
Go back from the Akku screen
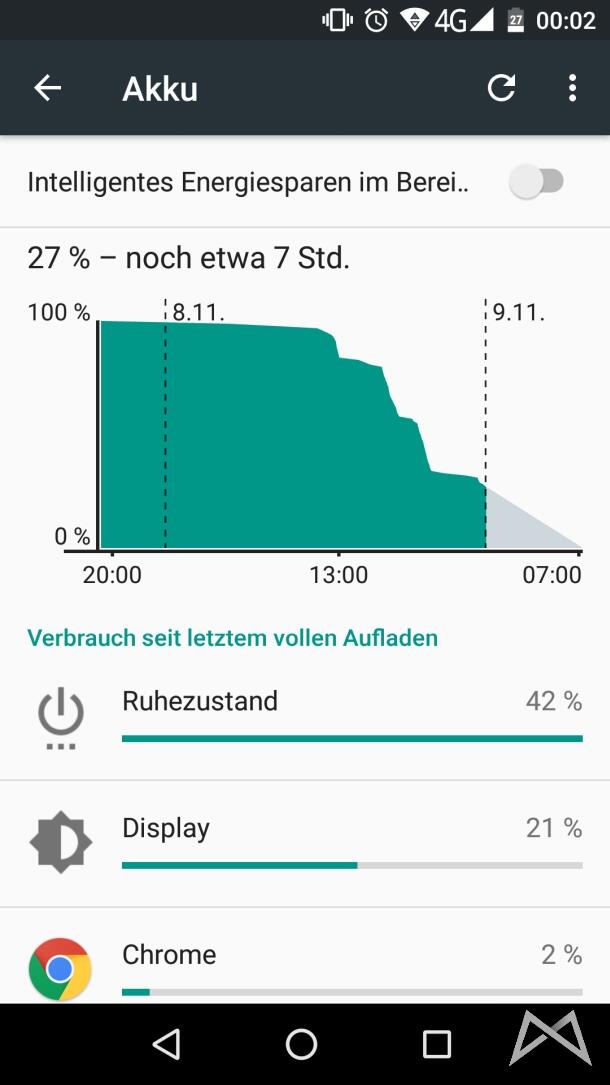(48, 88)
